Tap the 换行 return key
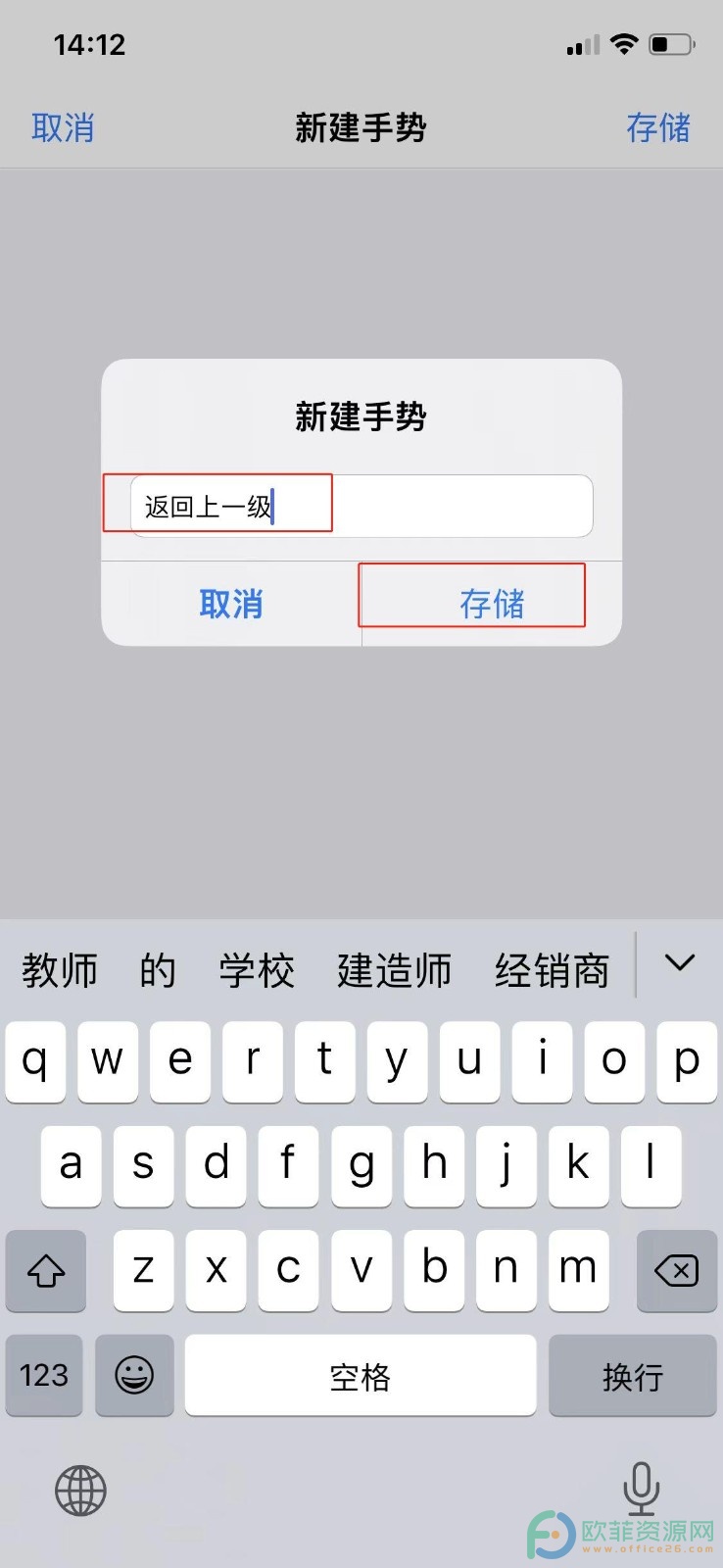This screenshot has width=723, height=1568. 632,1375
